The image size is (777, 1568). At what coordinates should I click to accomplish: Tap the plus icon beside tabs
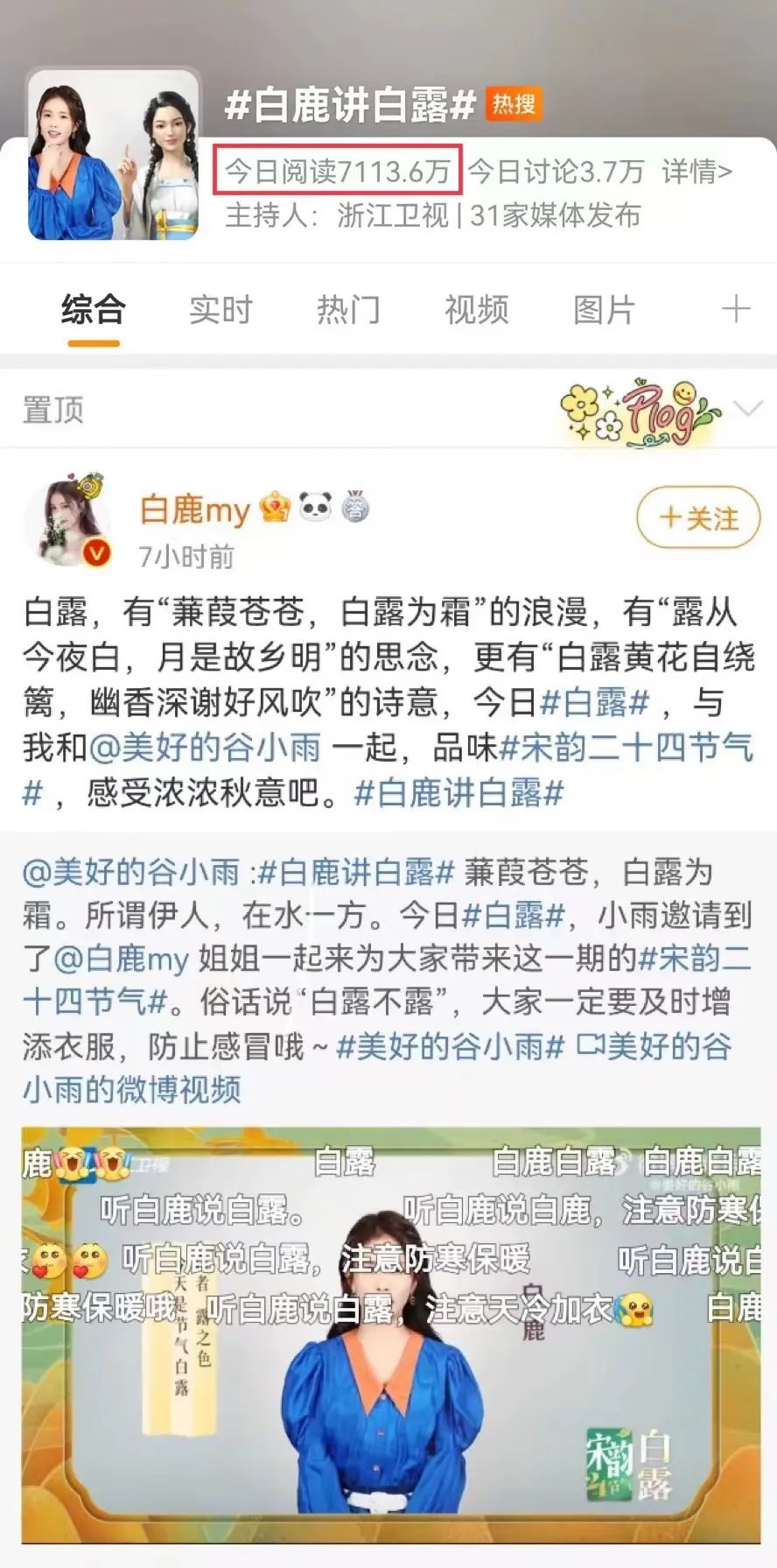[735, 309]
